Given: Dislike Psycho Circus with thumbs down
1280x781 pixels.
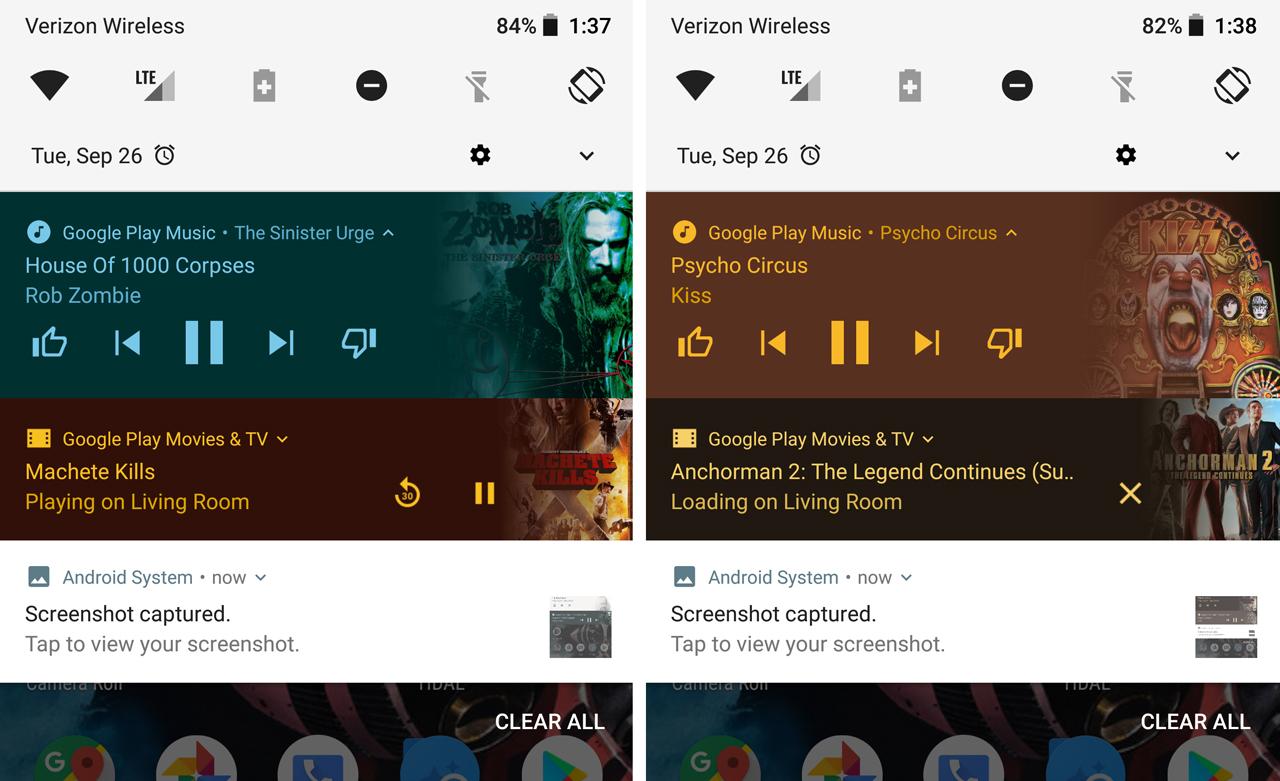Looking at the screenshot, I should point(1004,343).
